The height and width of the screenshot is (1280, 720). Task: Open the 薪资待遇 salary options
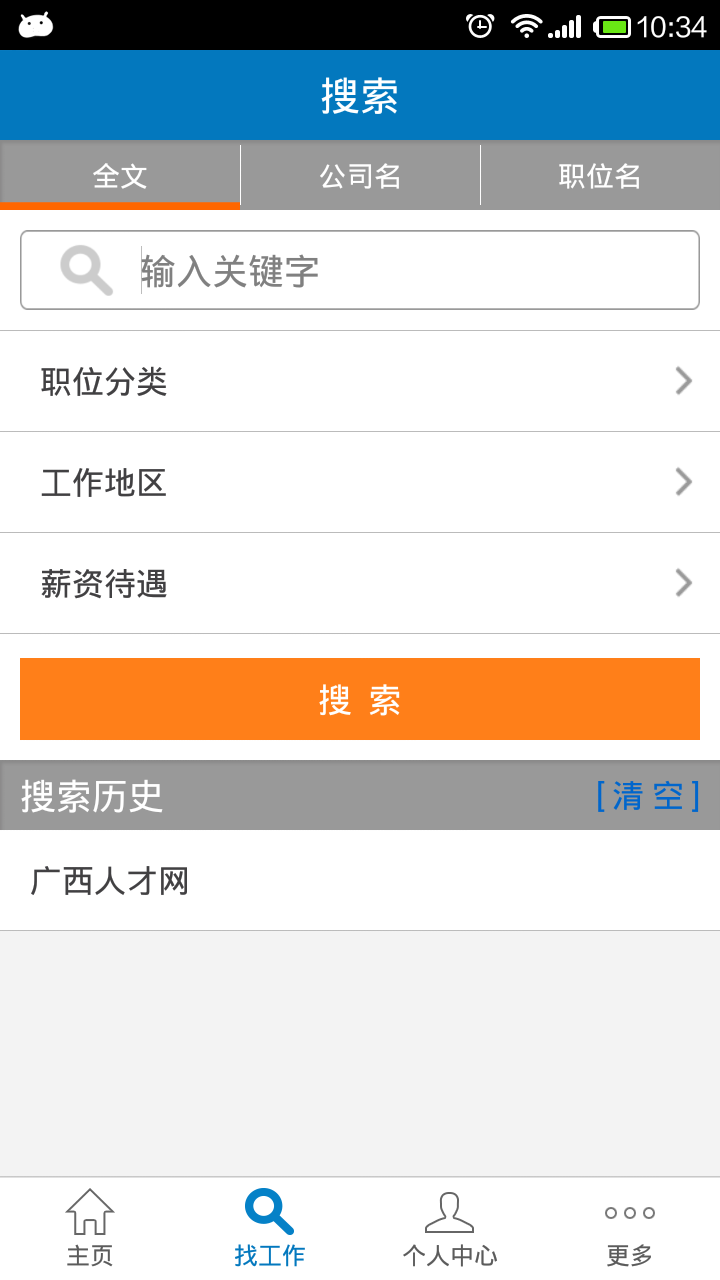(360, 583)
